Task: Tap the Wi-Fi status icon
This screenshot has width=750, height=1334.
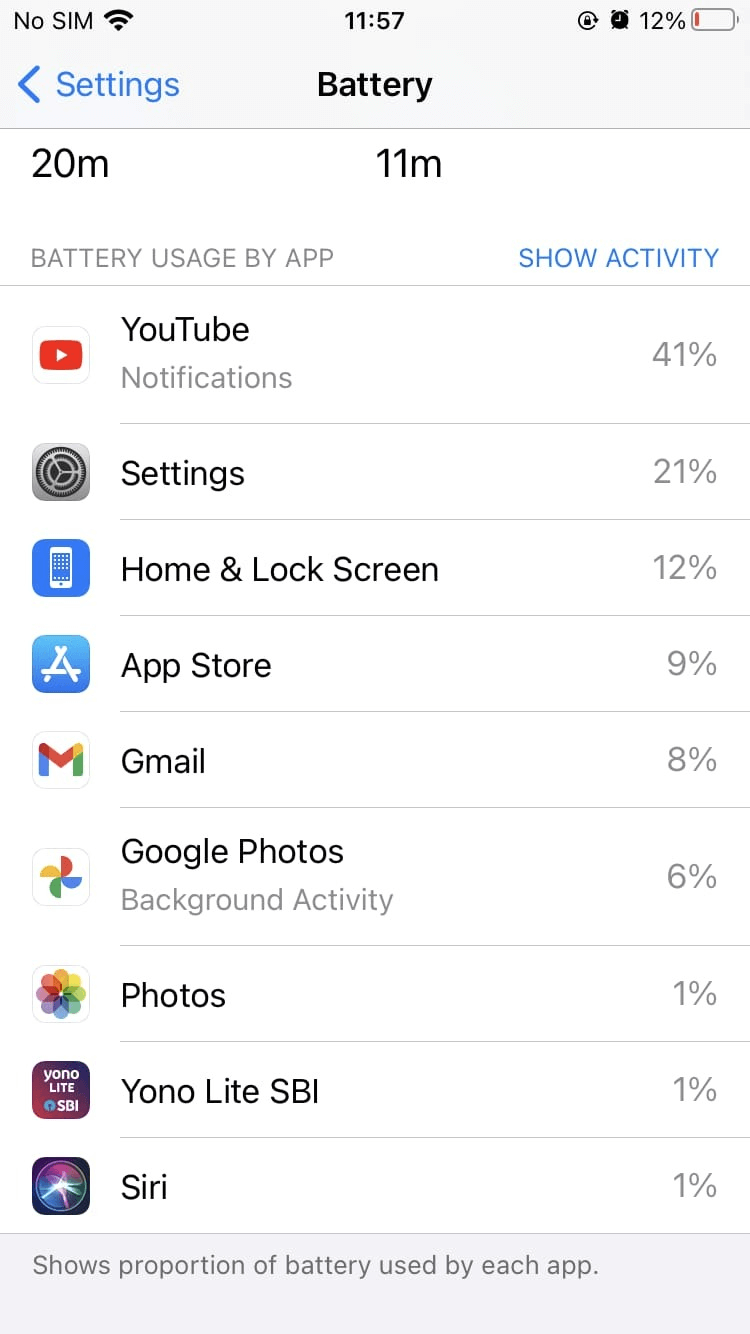Action: (119, 18)
